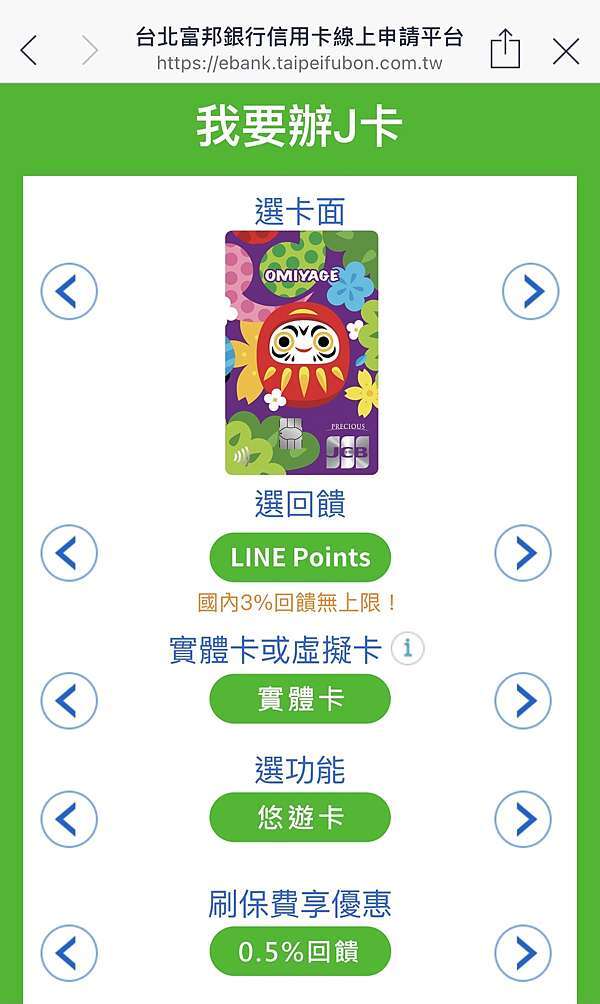Select the OMIYAGE daruma card image
The width and height of the screenshot is (600, 1004).
[x=302, y=353]
